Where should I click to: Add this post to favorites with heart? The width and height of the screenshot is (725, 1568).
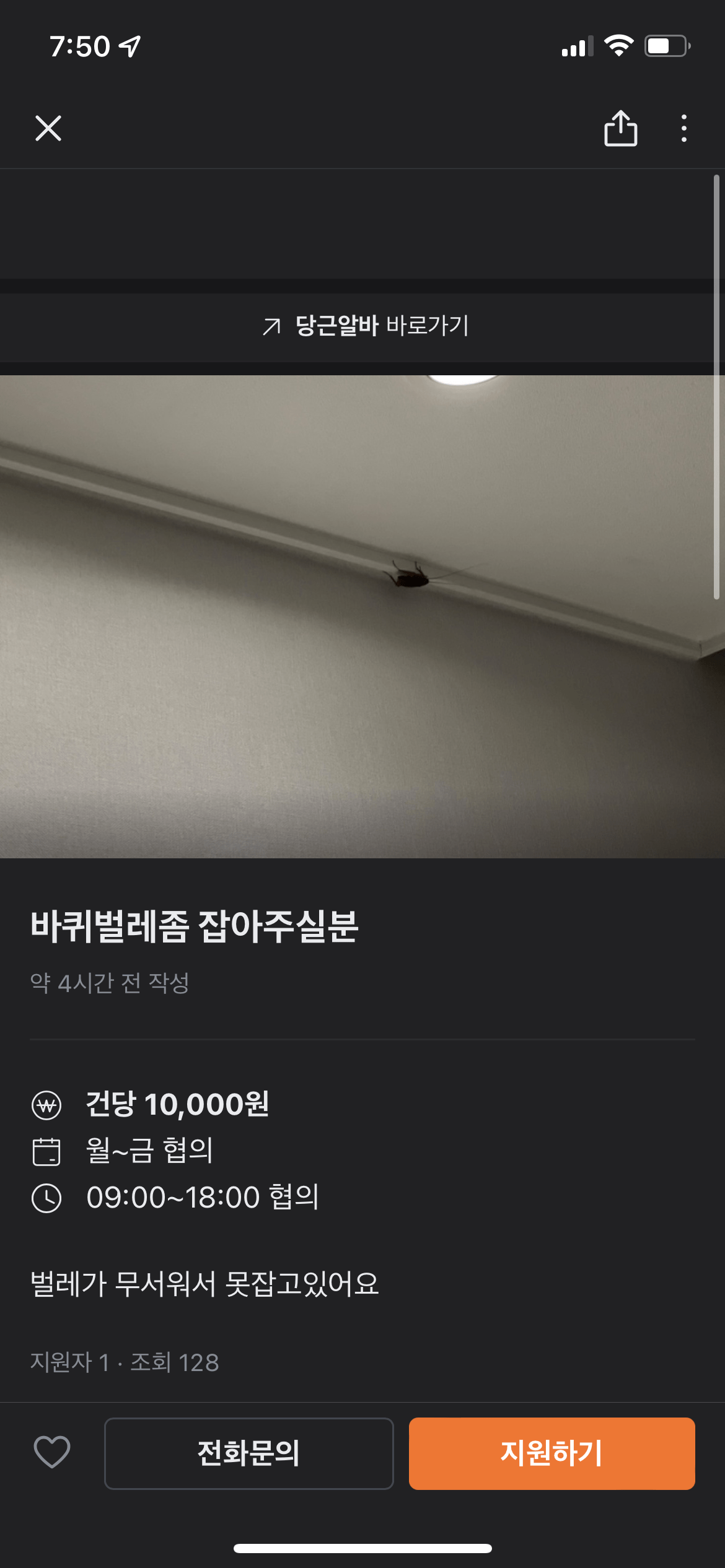pos(52,1453)
